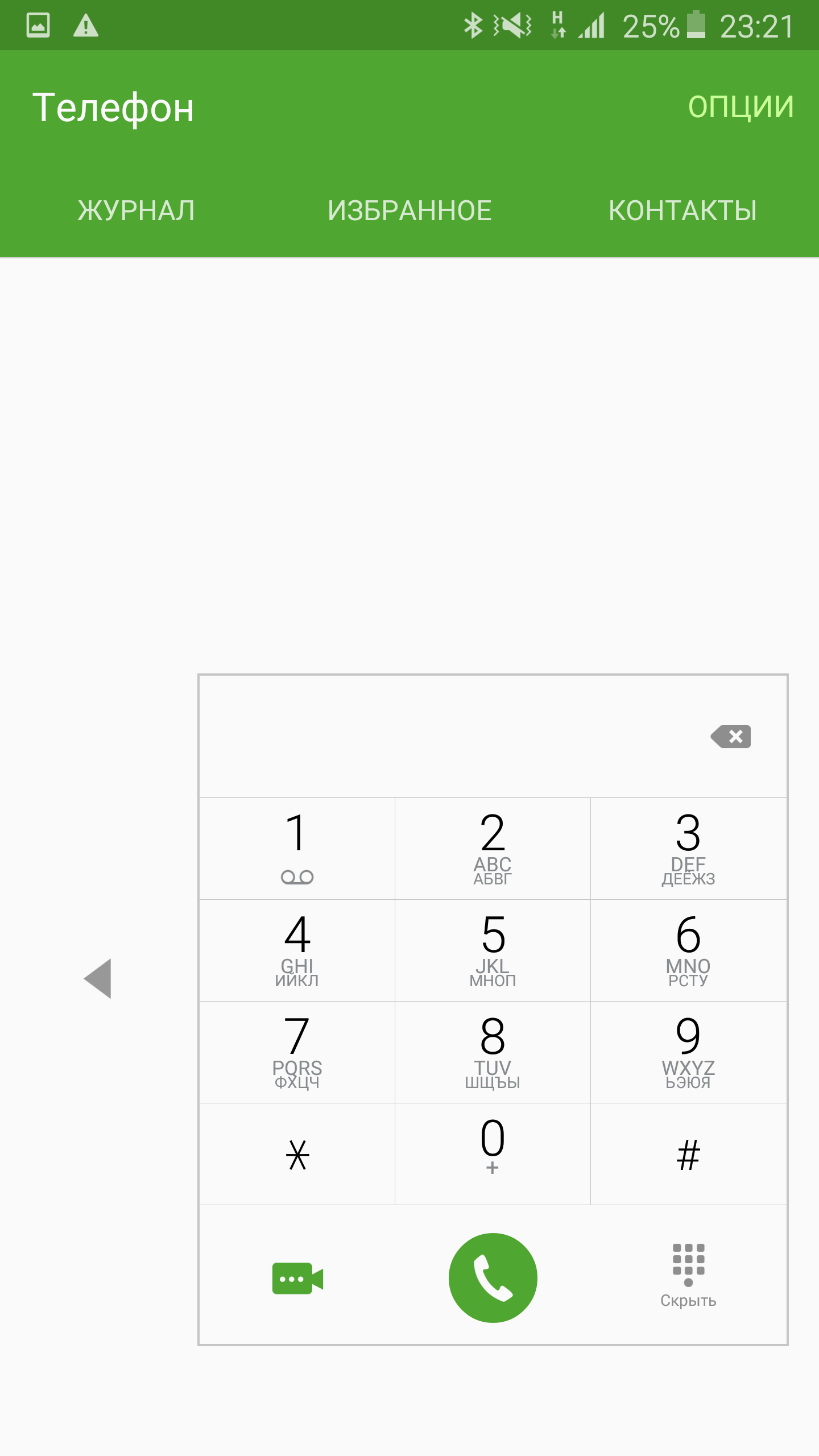Enter digit 9 on the dialer

[x=688, y=1052]
